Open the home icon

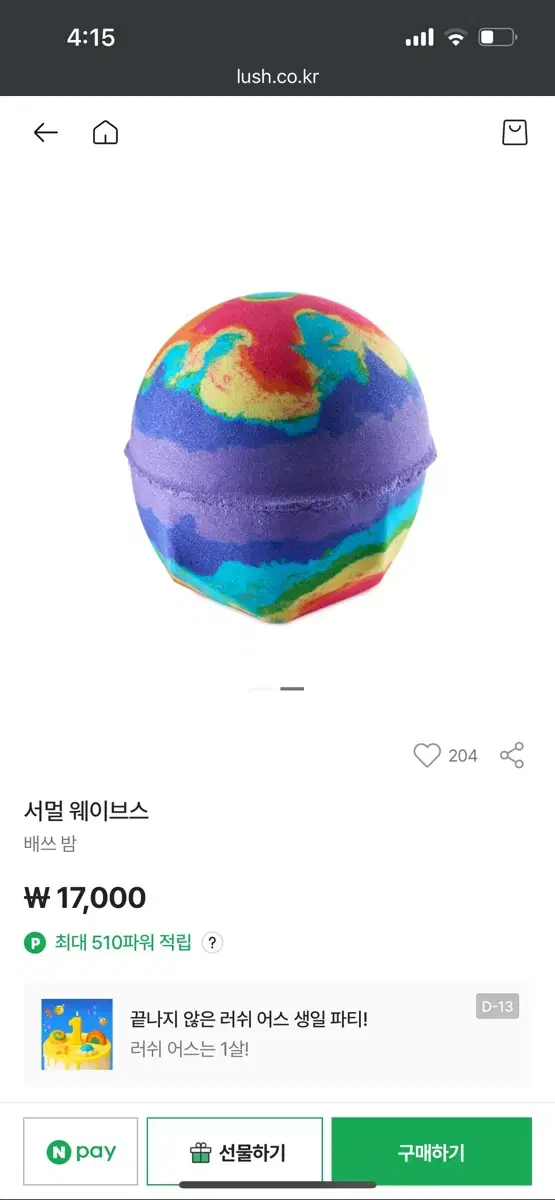[x=105, y=132]
